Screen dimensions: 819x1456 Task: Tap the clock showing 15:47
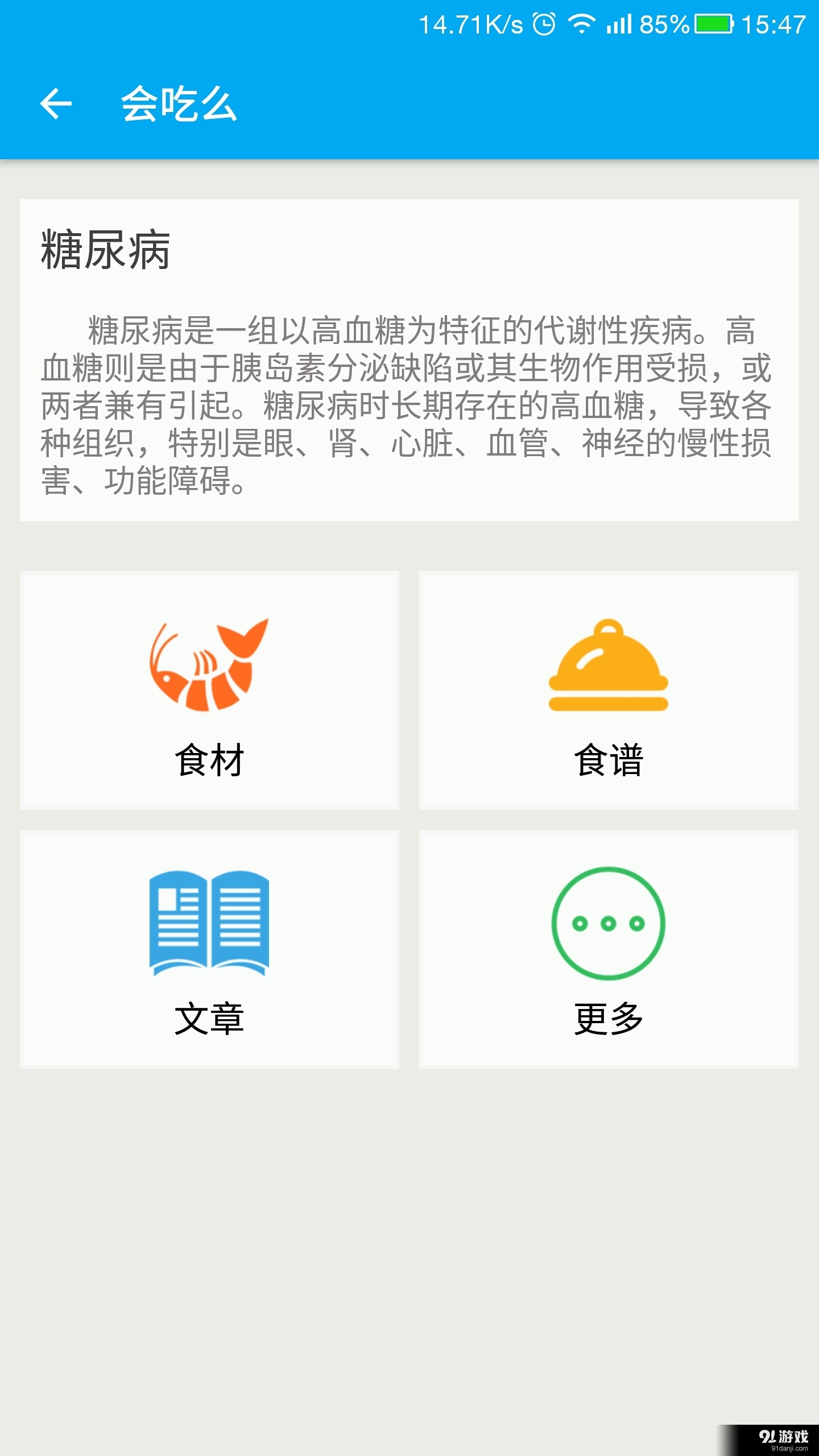click(775, 24)
